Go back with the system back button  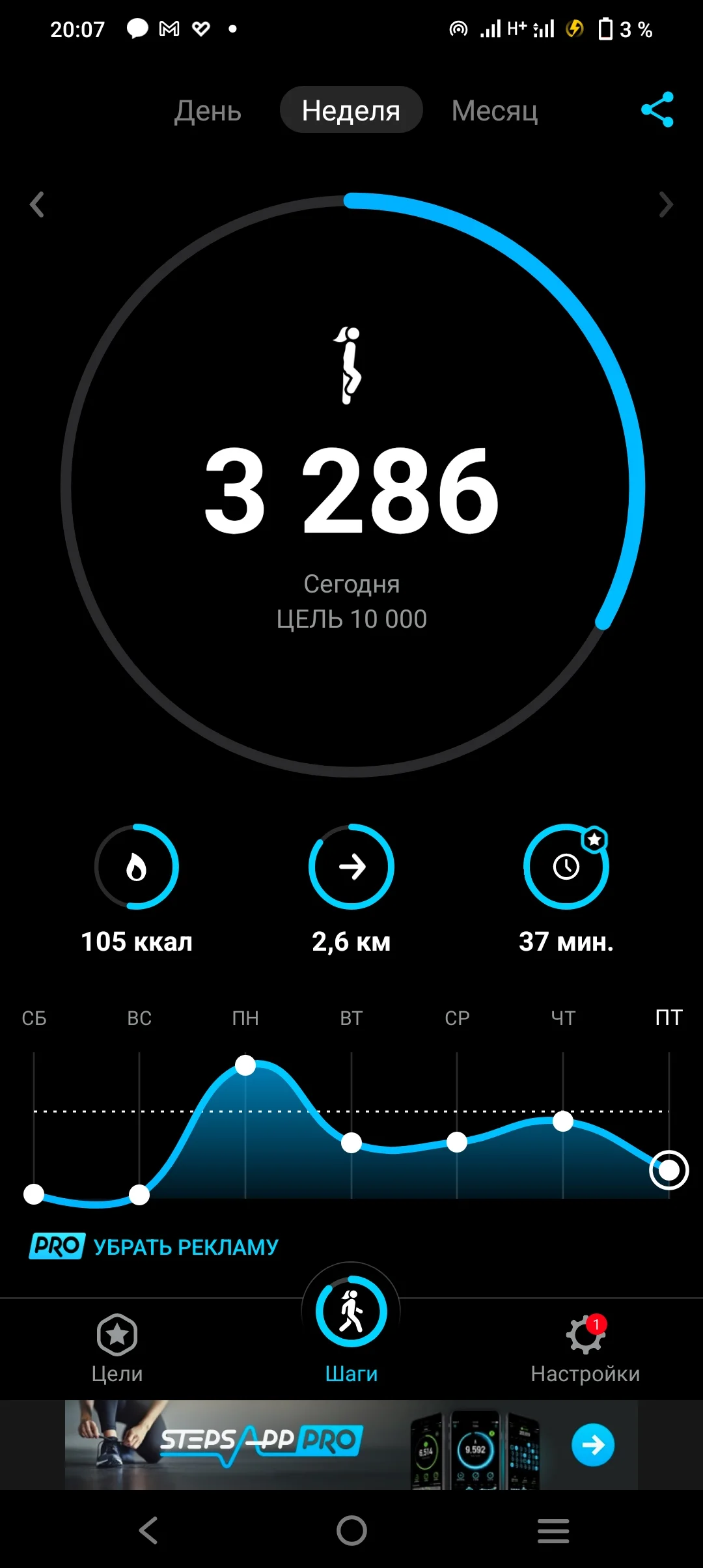pos(149,1530)
